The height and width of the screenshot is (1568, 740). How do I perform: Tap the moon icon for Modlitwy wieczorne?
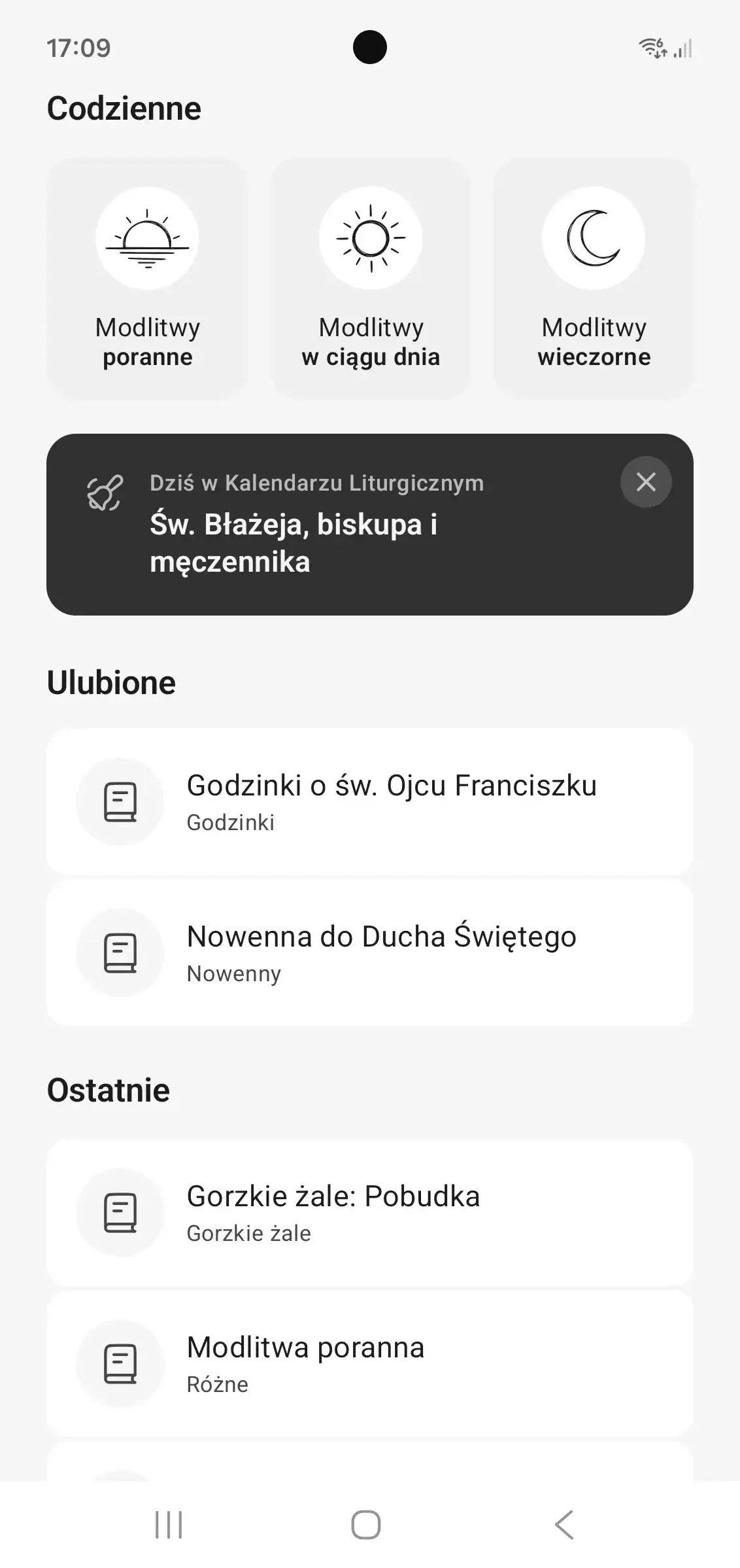click(592, 239)
